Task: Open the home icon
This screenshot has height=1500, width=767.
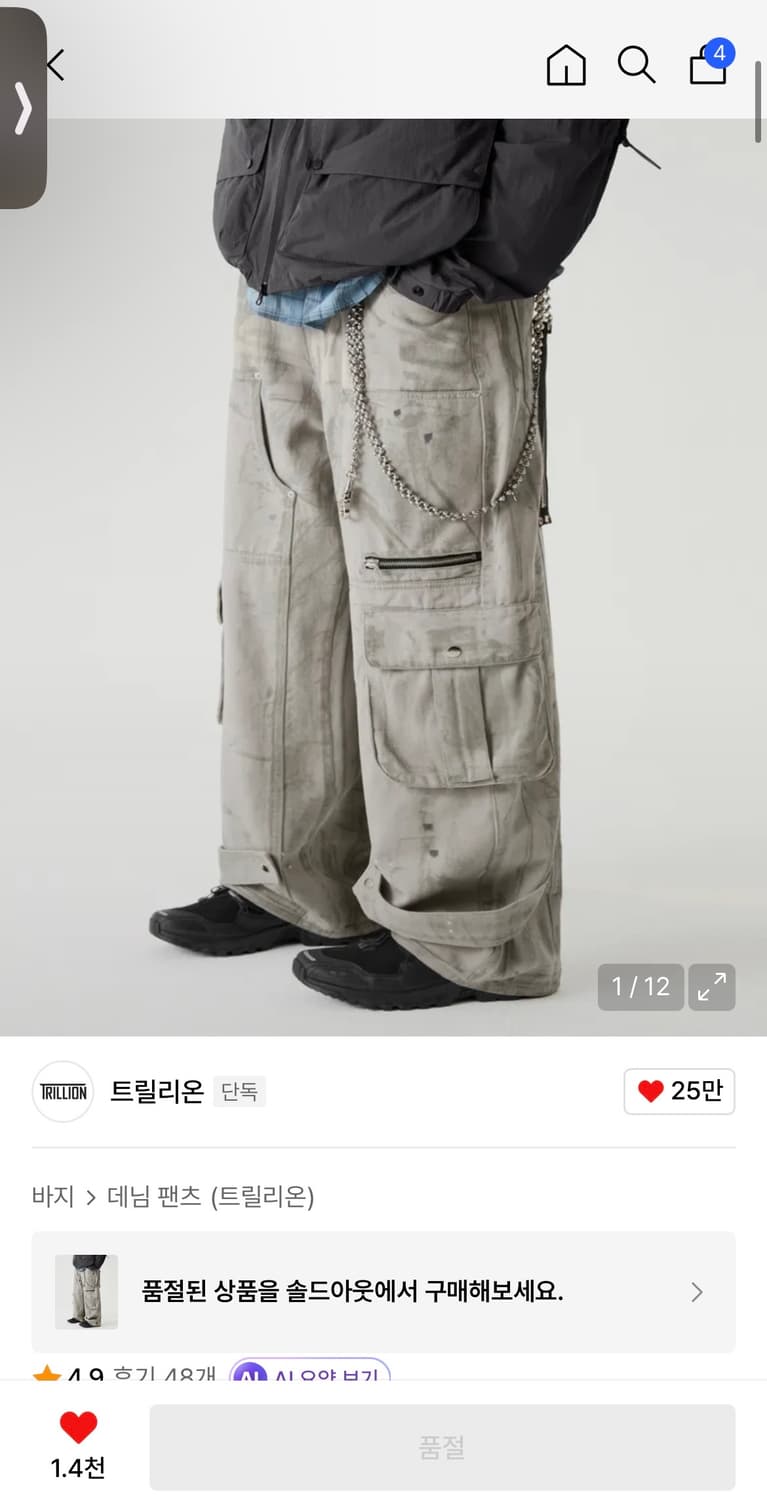Action: click(x=566, y=65)
